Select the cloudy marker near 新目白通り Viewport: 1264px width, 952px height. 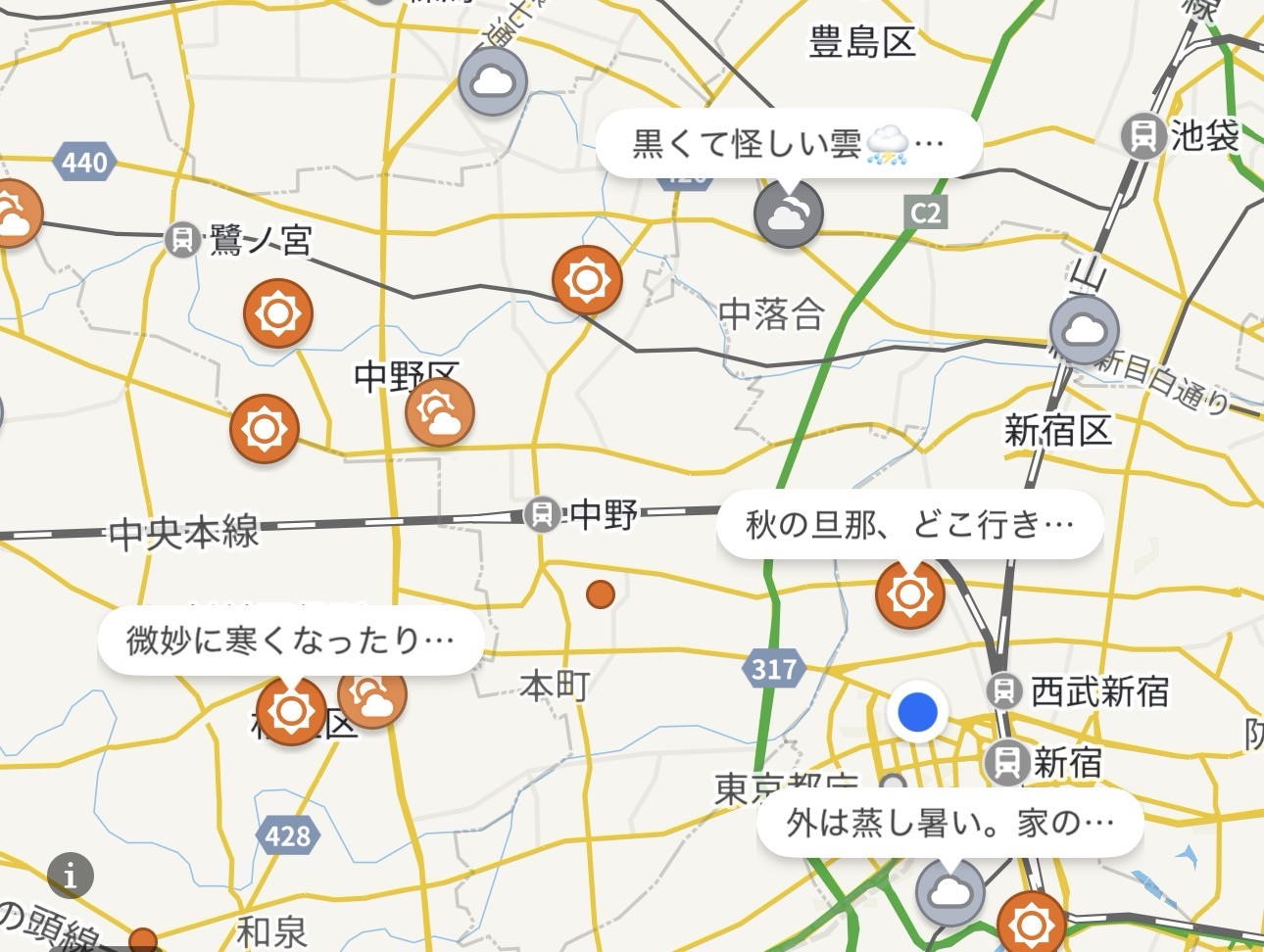point(1084,330)
